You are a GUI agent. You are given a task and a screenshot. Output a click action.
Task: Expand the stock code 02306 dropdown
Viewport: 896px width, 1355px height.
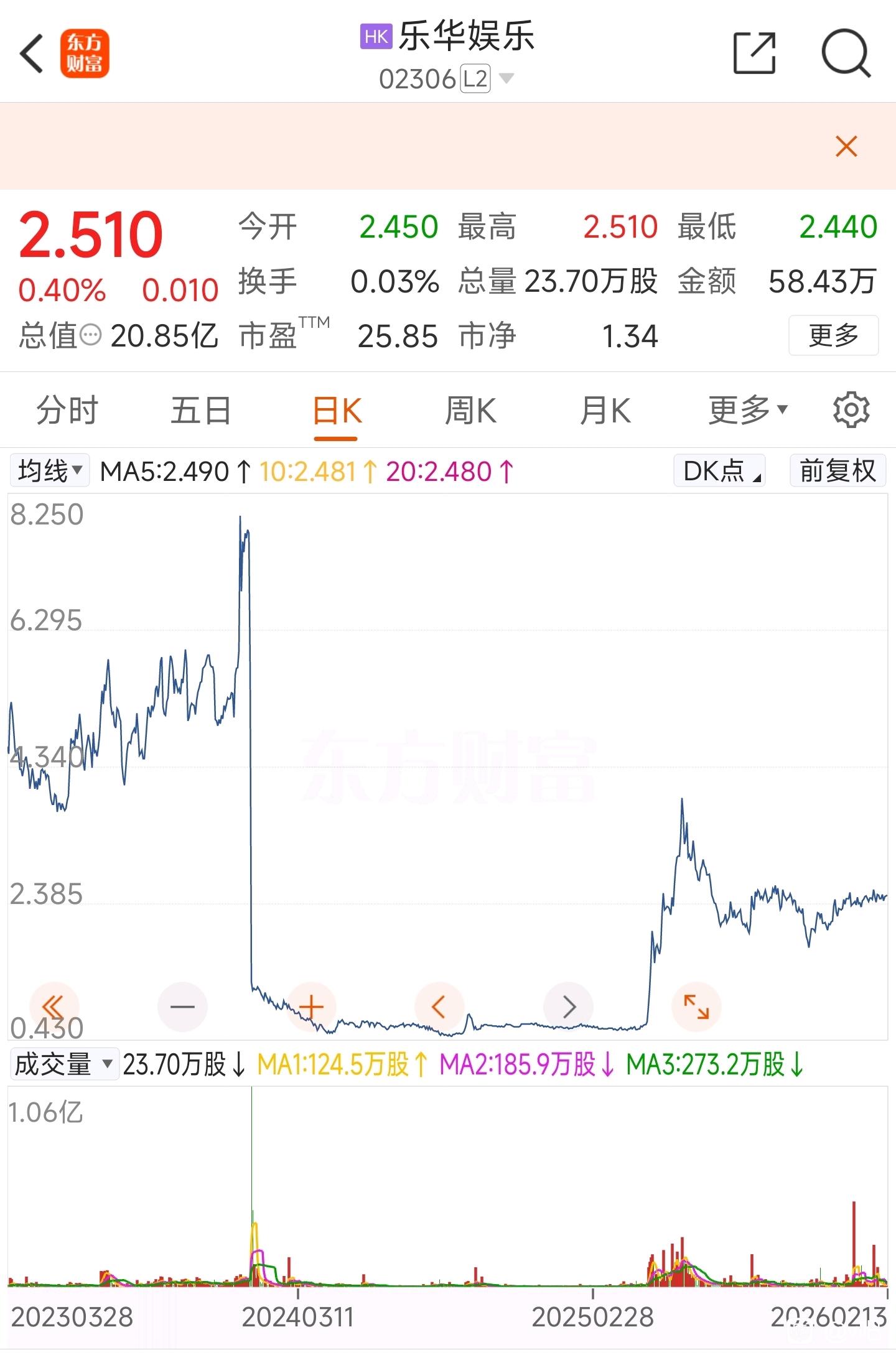click(x=506, y=79)
